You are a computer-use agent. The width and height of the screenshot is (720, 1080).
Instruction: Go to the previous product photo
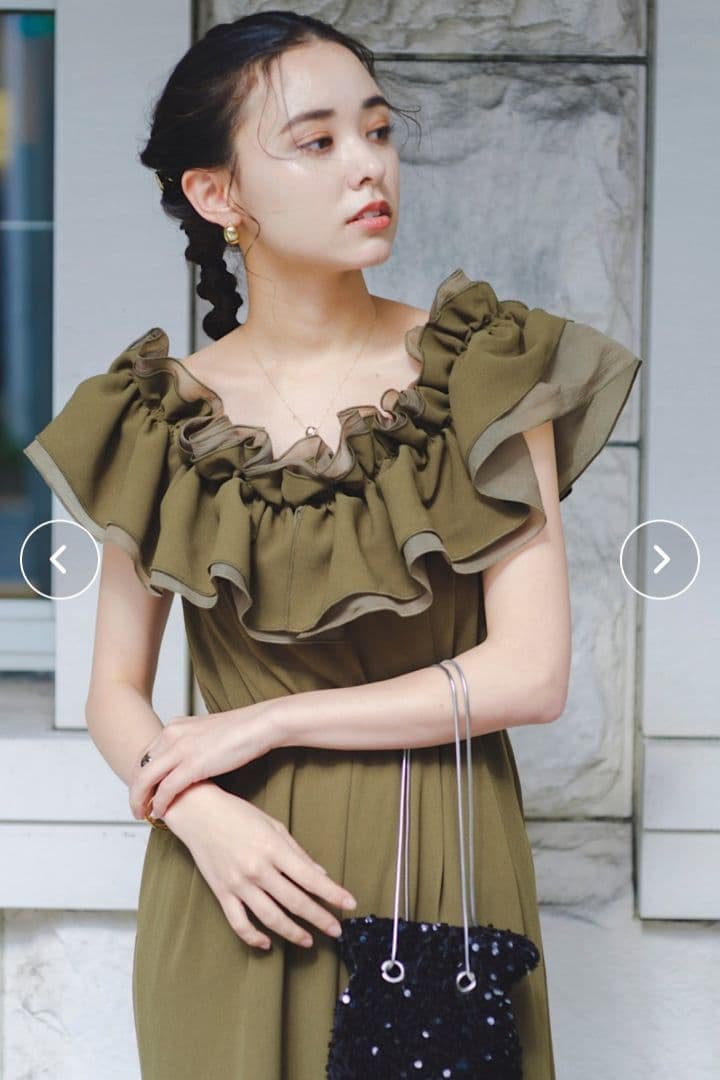(60, 560)
